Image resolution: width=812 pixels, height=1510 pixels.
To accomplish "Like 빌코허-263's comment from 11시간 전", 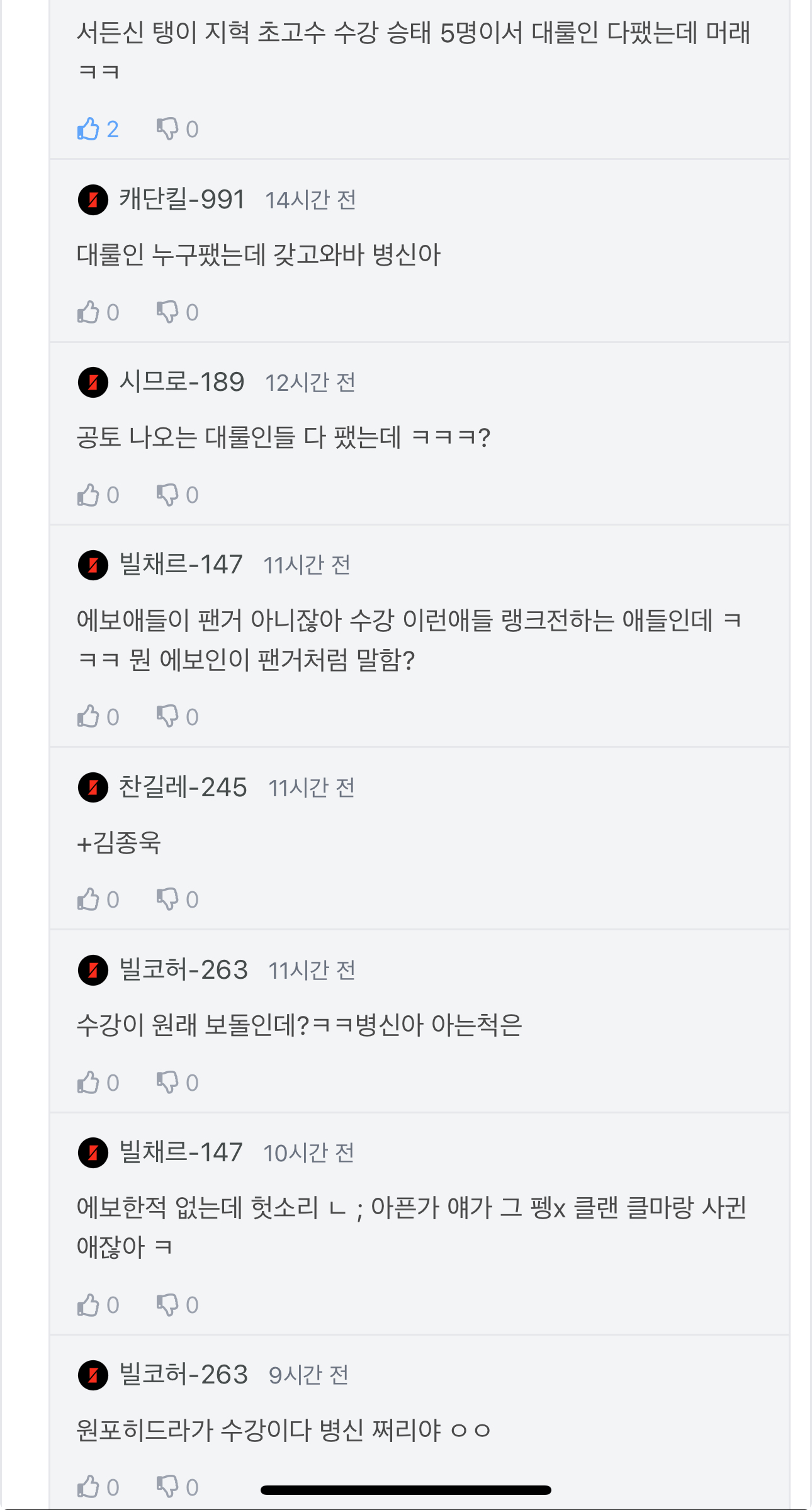I will click(89, 1083).
